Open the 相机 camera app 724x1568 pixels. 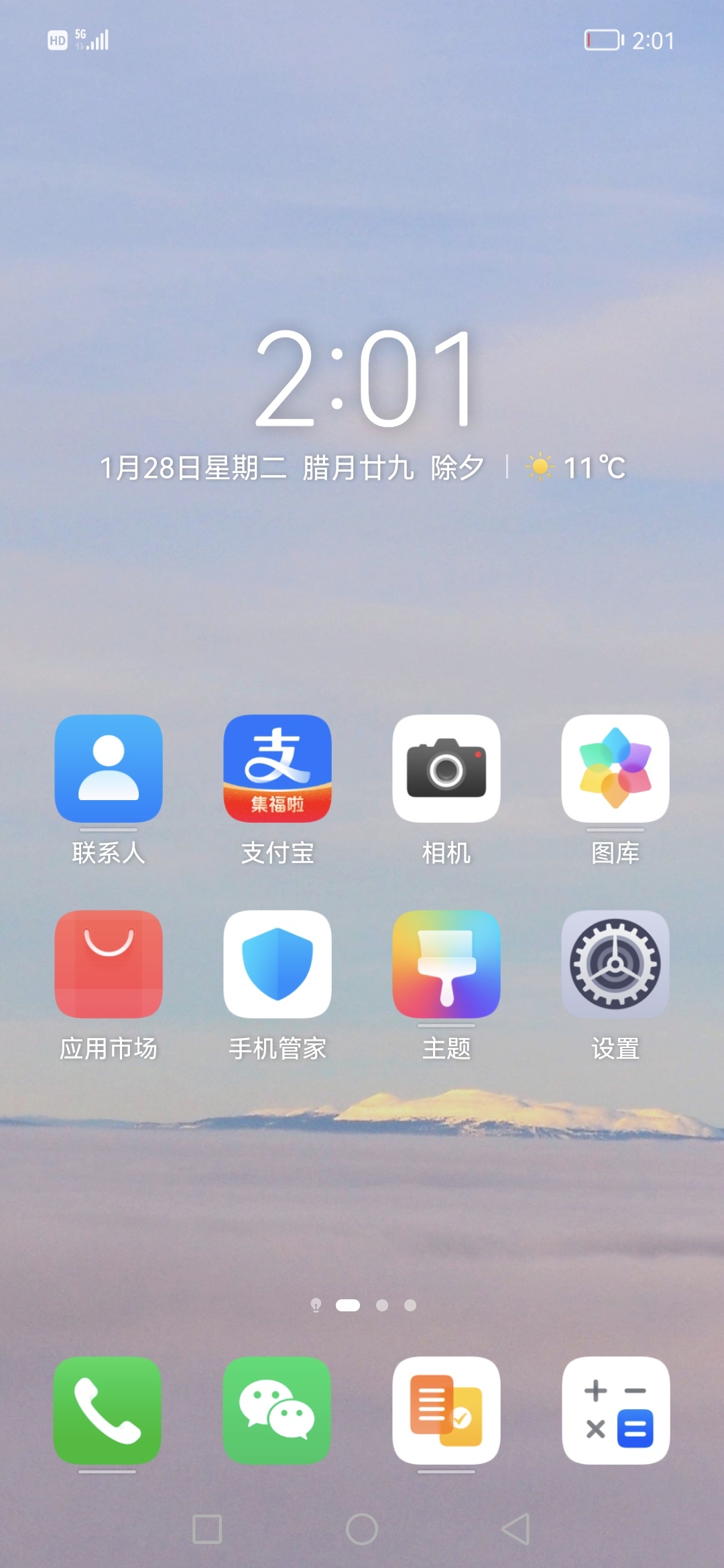(x=446, y=769)
